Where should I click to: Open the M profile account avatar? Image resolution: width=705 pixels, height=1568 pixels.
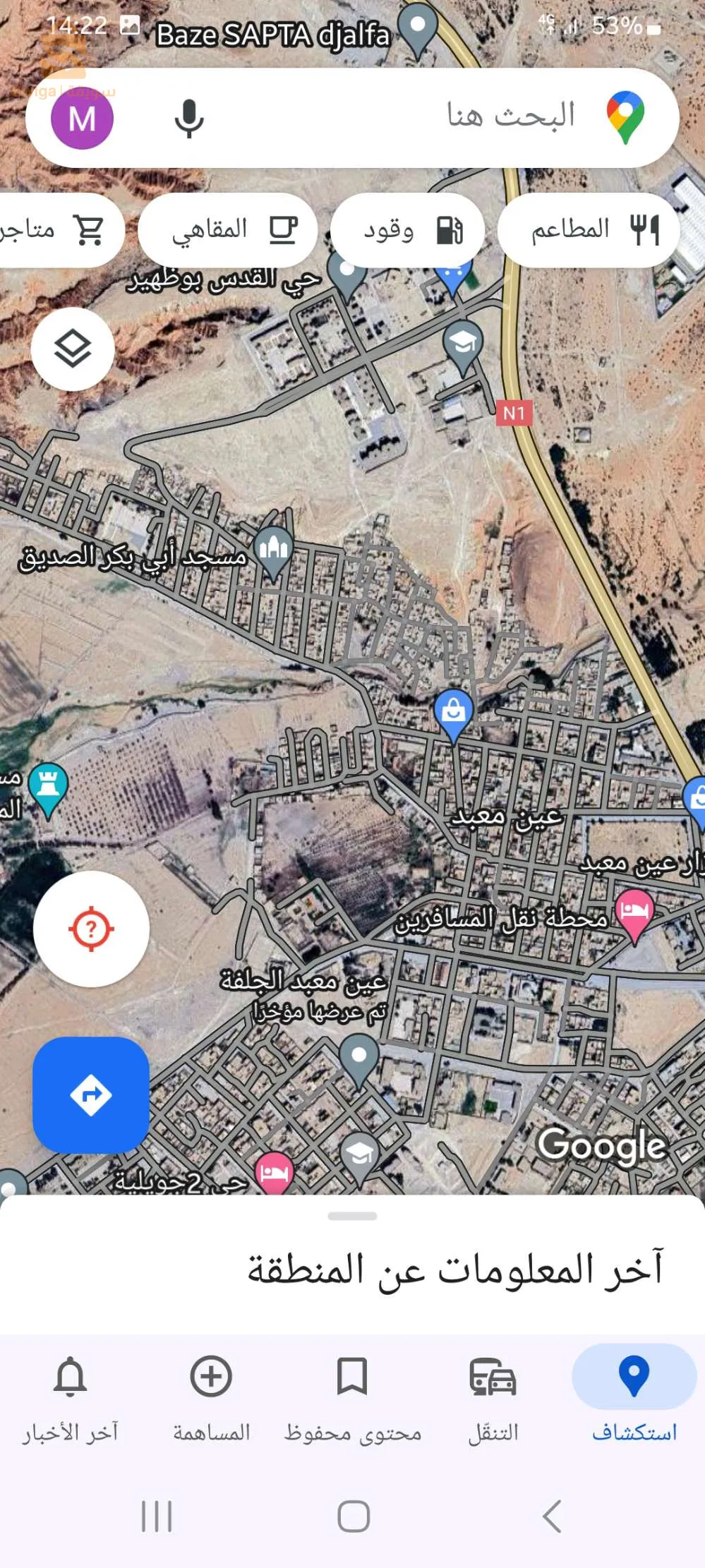click(x=82, y=119)
